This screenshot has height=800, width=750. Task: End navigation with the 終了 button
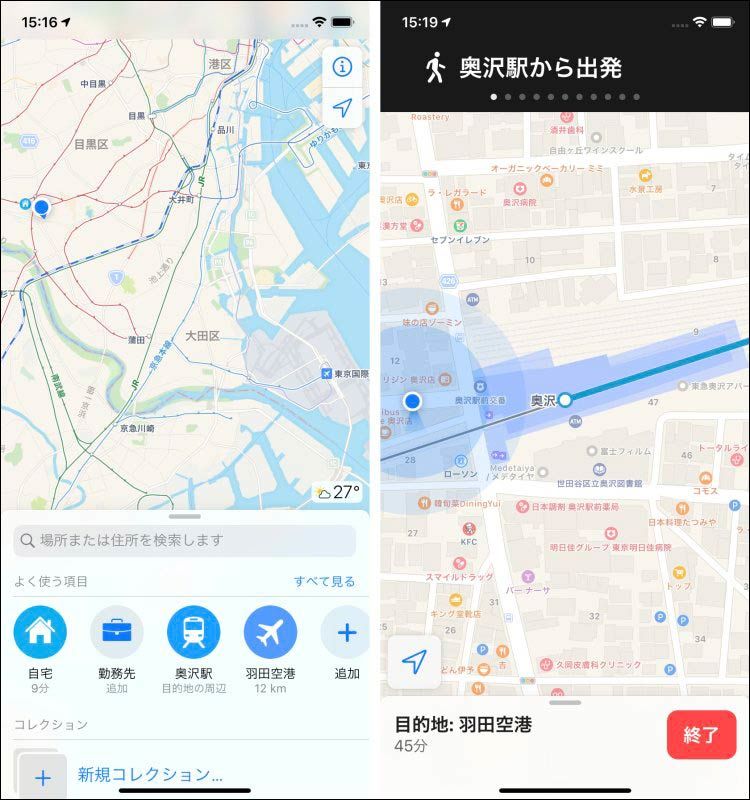(x=701, y=736)
